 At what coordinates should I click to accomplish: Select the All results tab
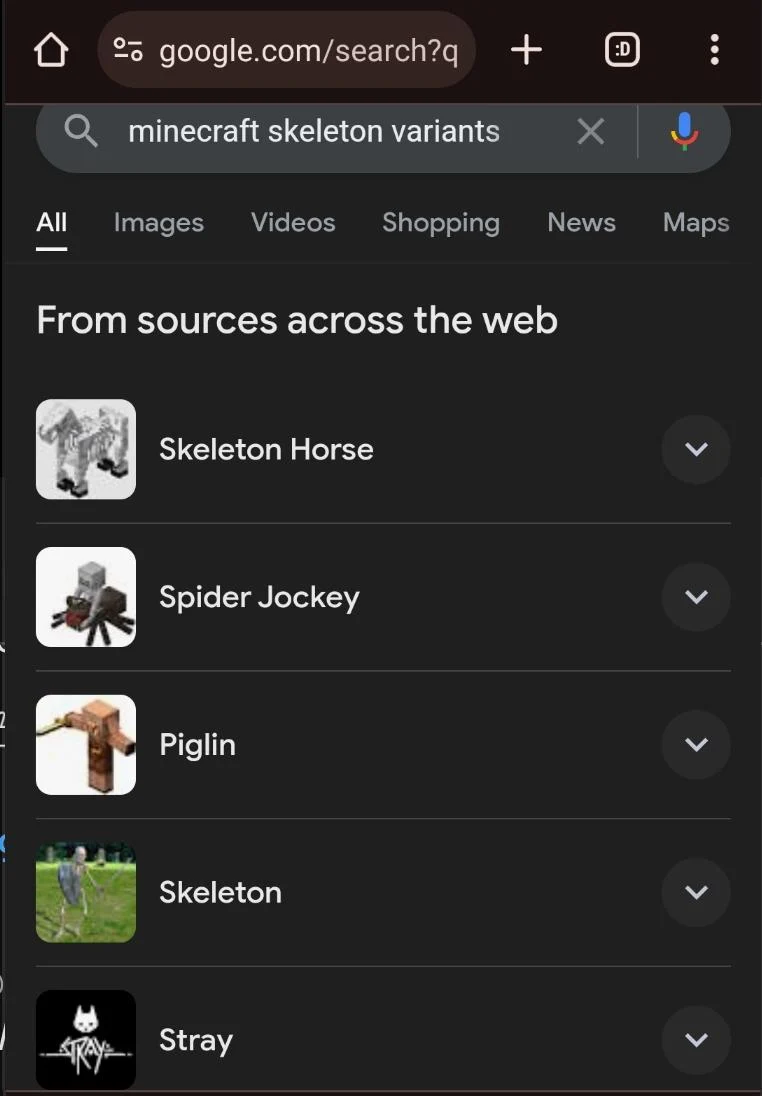coord(52,223)
